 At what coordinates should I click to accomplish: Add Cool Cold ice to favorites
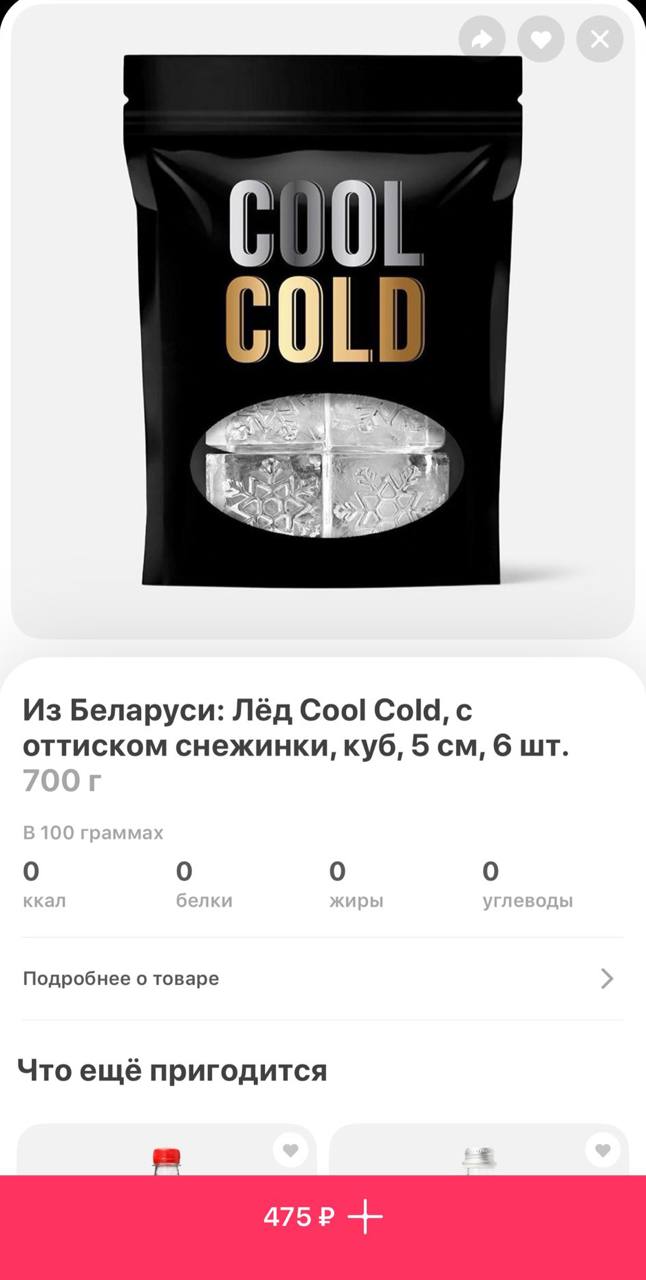point(541,40)
